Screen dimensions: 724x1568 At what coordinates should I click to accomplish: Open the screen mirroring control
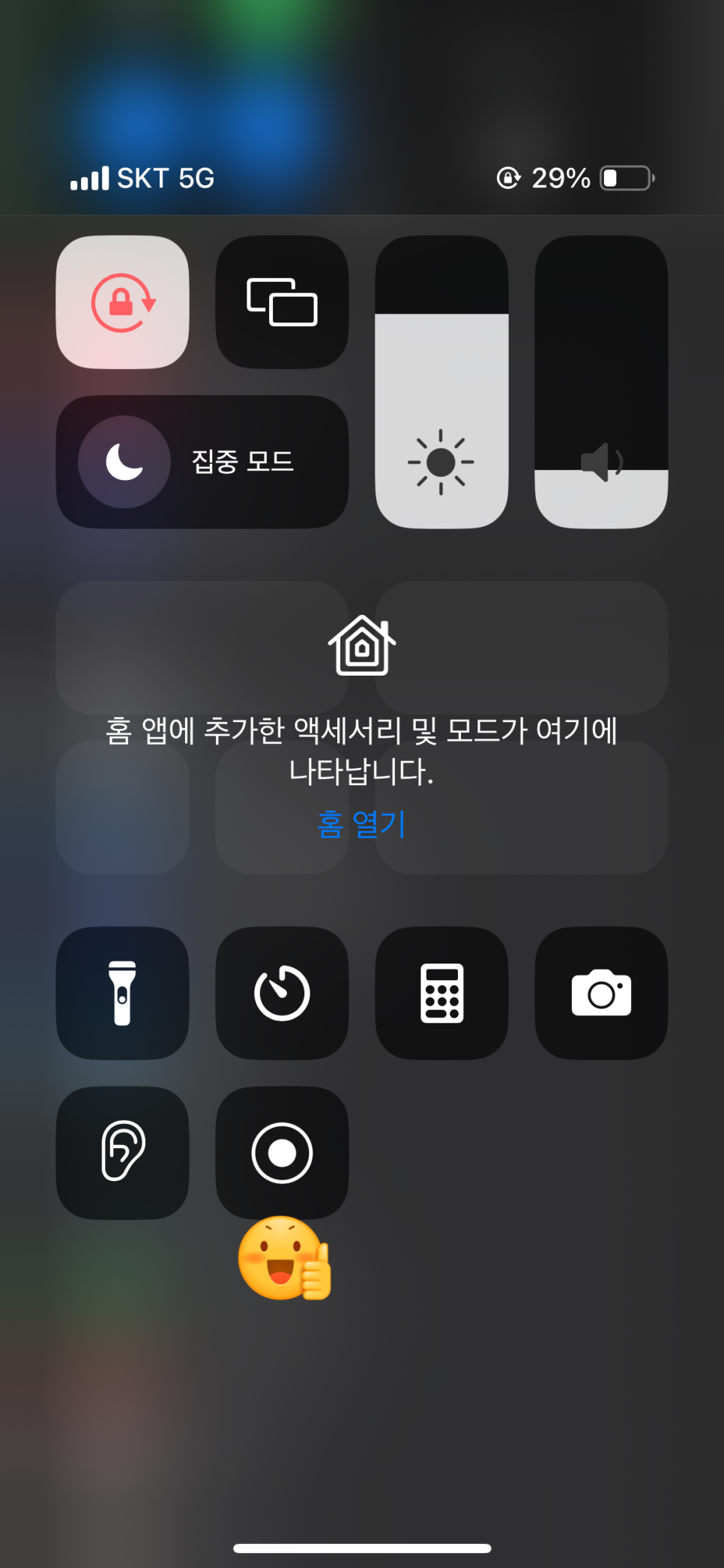point(282,302)
